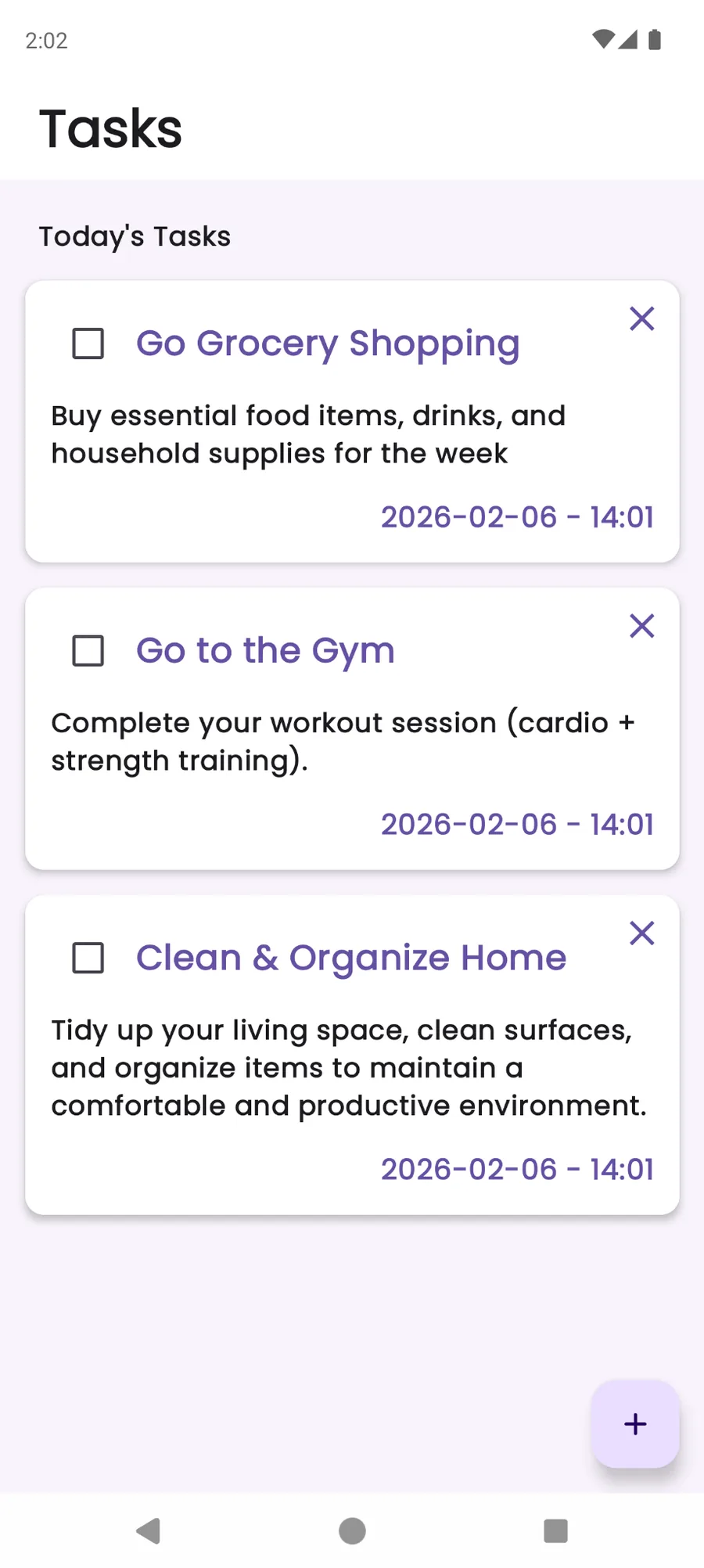
Task: Tap the Clean & Organize Home heading
Action: (350, 957)
